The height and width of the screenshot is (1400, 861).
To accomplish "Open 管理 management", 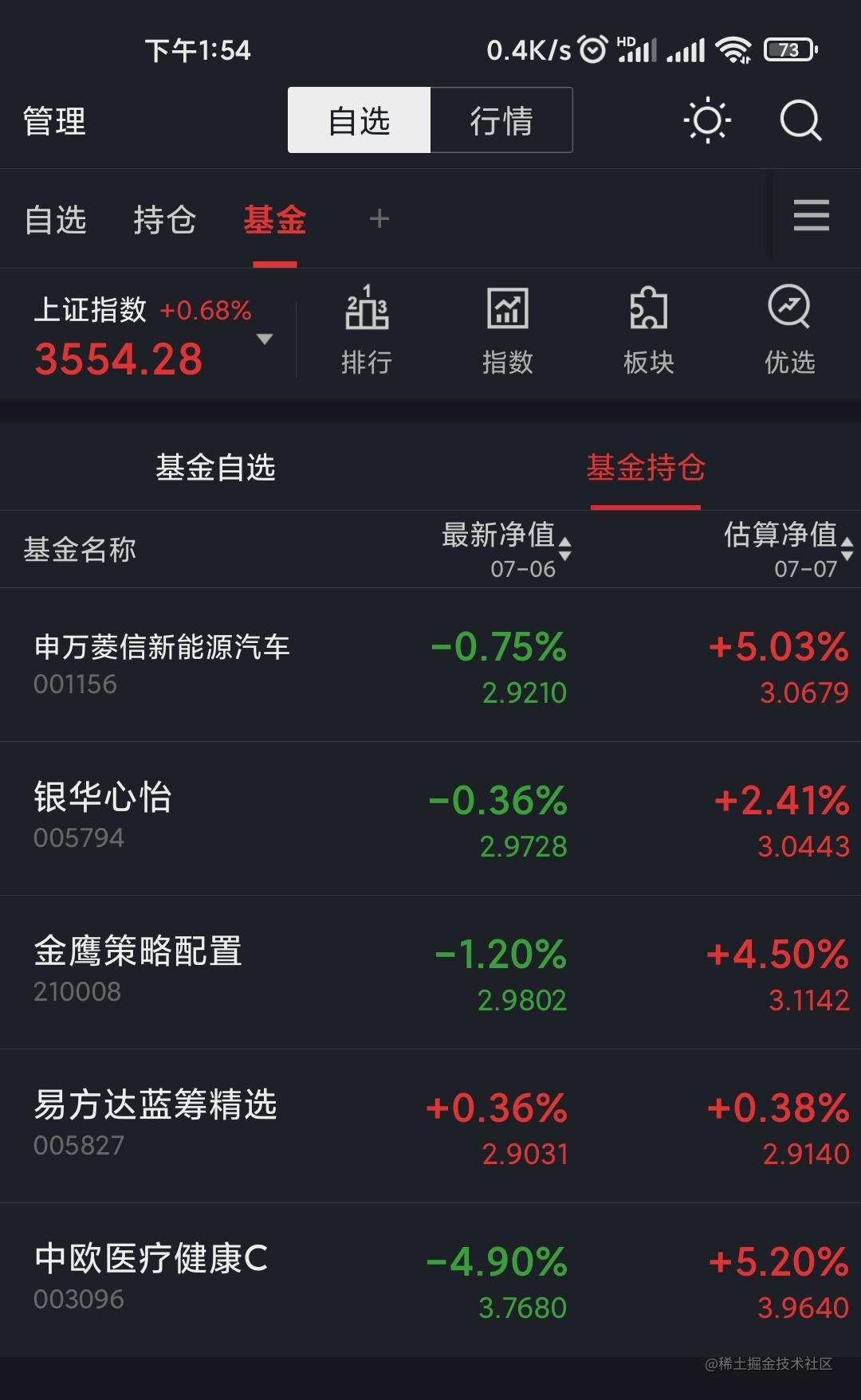I will 54,121.
